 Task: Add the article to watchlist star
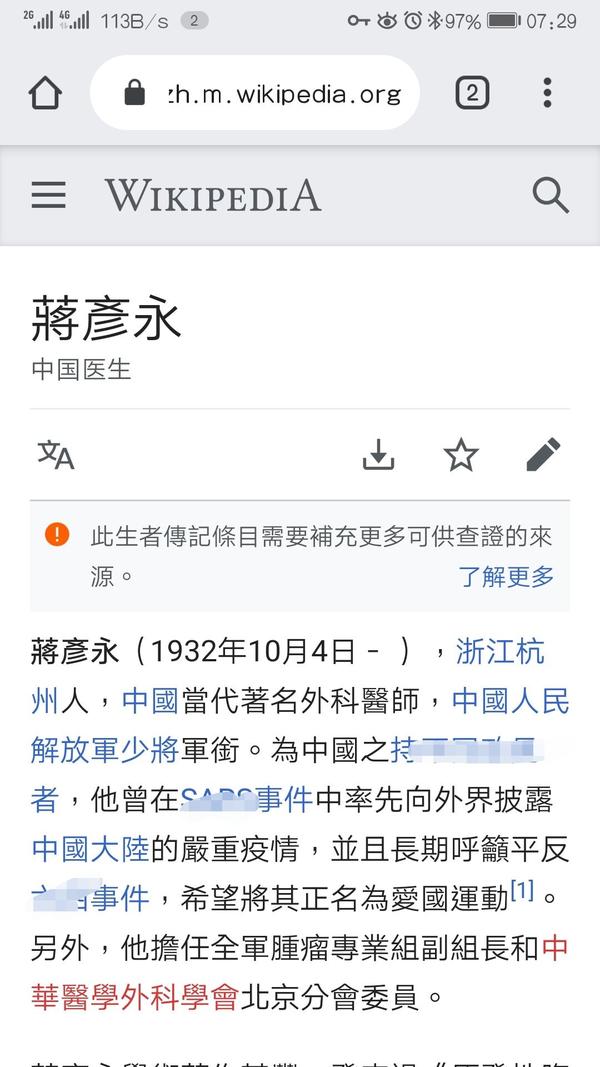pyautogui.click(x=461, y=456)
